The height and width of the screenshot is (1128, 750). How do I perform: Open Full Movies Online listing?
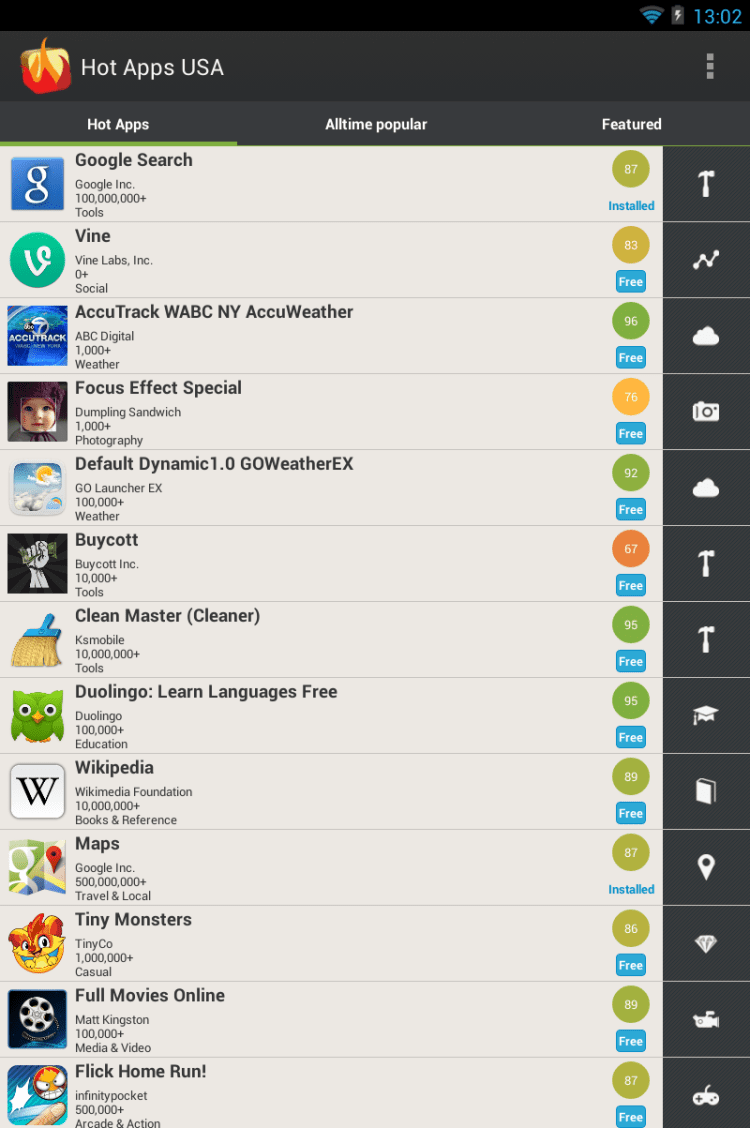300,1020
